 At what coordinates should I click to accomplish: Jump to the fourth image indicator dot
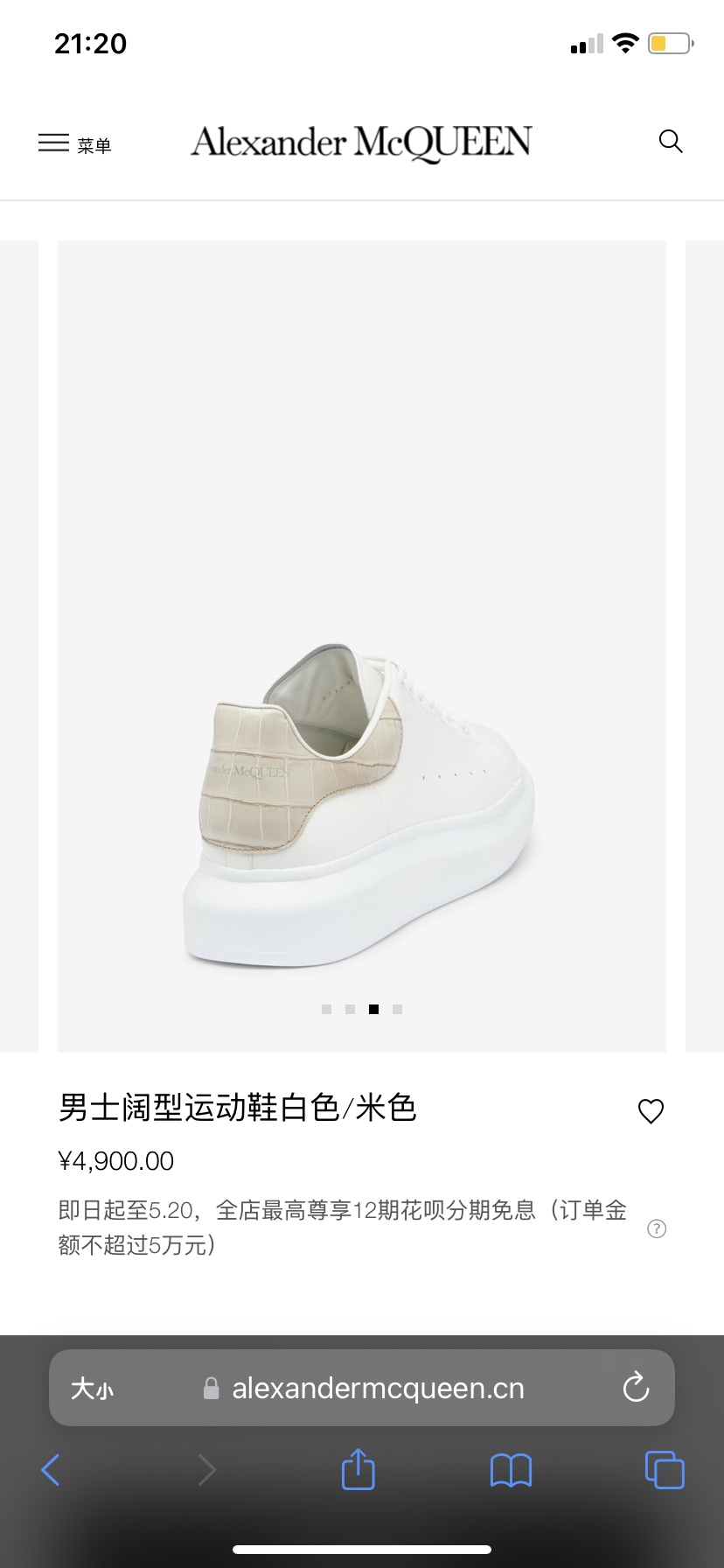398,1010
